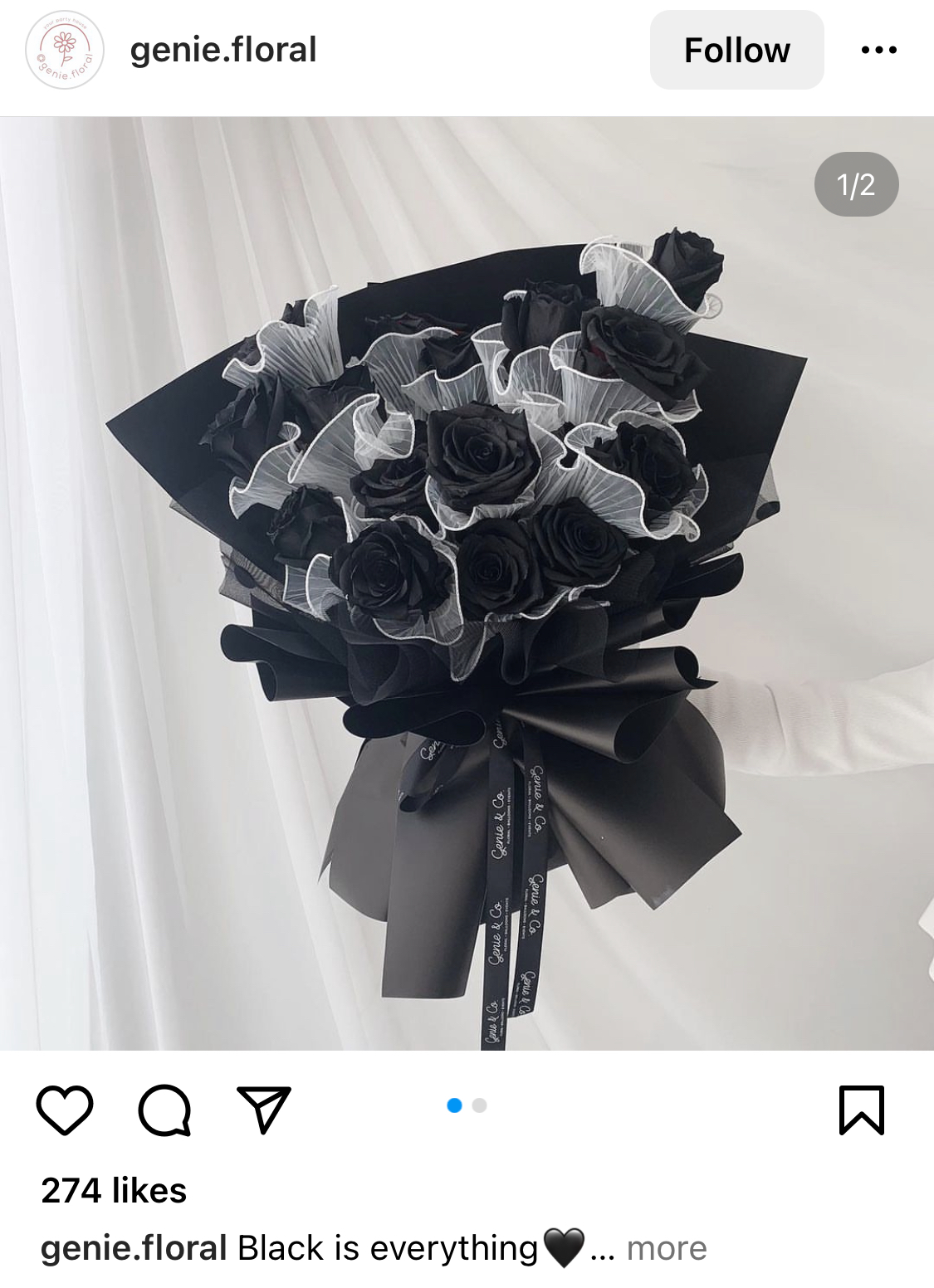Share this post via send icon
The height and width of the screenshot is (1288, 934).
264,1110
